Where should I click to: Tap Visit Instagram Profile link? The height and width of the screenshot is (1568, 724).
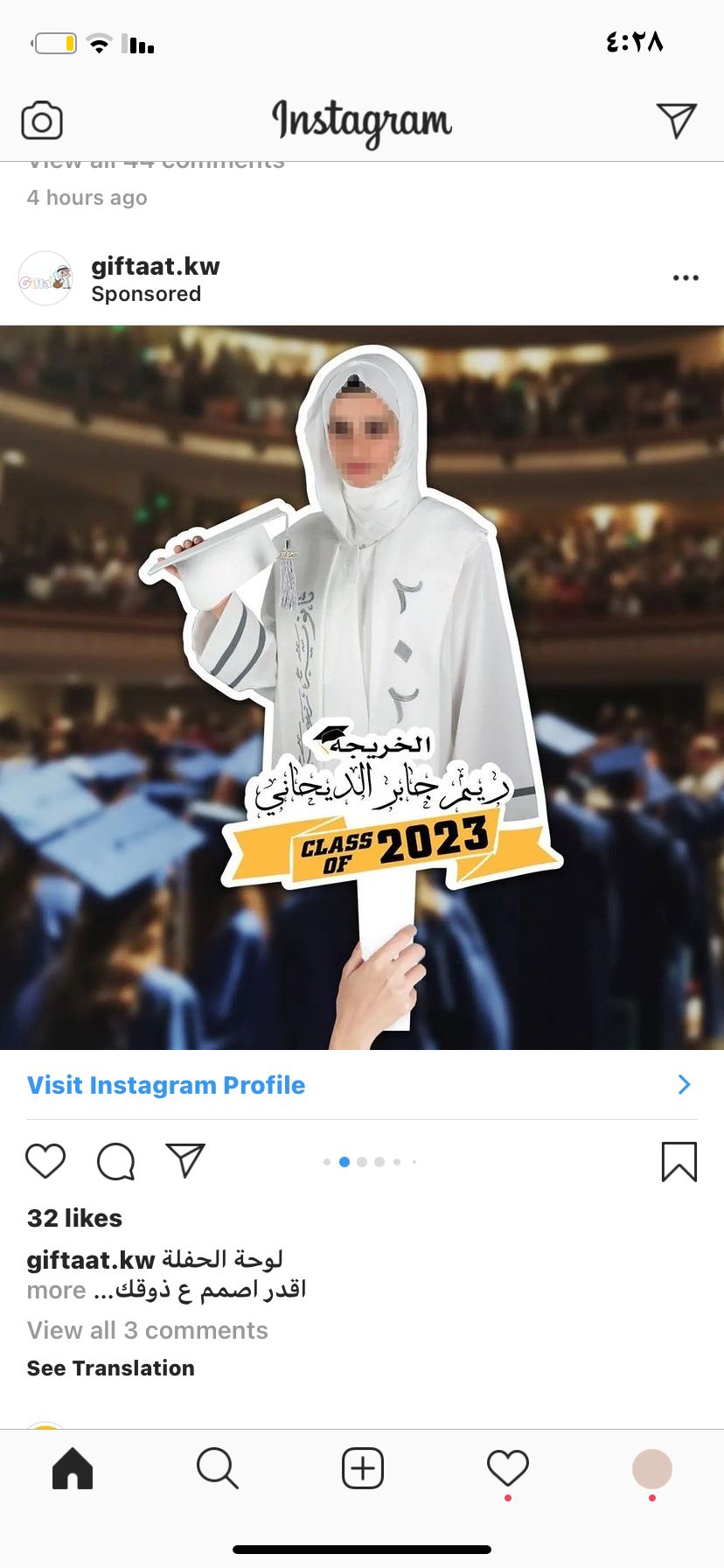166,1085
